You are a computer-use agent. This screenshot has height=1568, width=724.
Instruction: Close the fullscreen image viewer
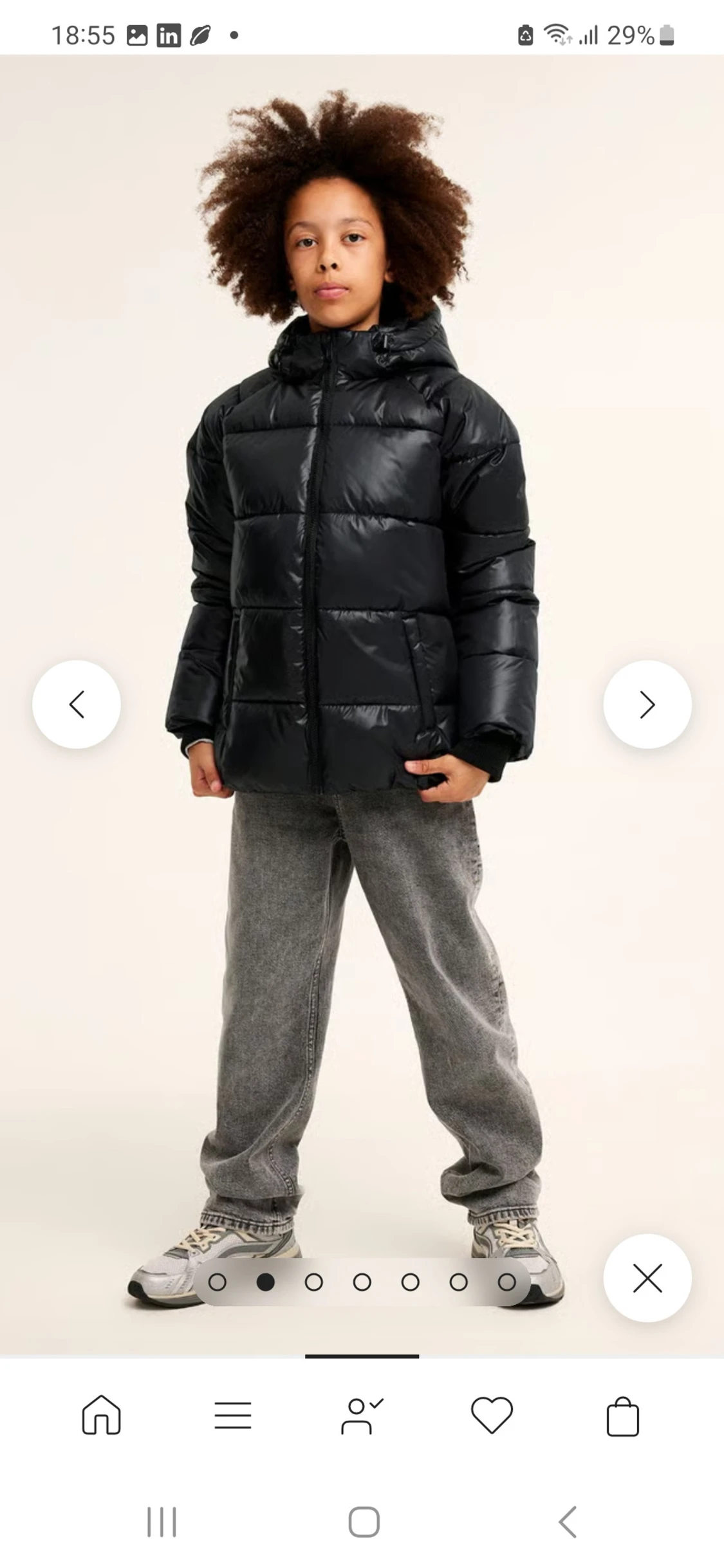(x=647, y=1278)
